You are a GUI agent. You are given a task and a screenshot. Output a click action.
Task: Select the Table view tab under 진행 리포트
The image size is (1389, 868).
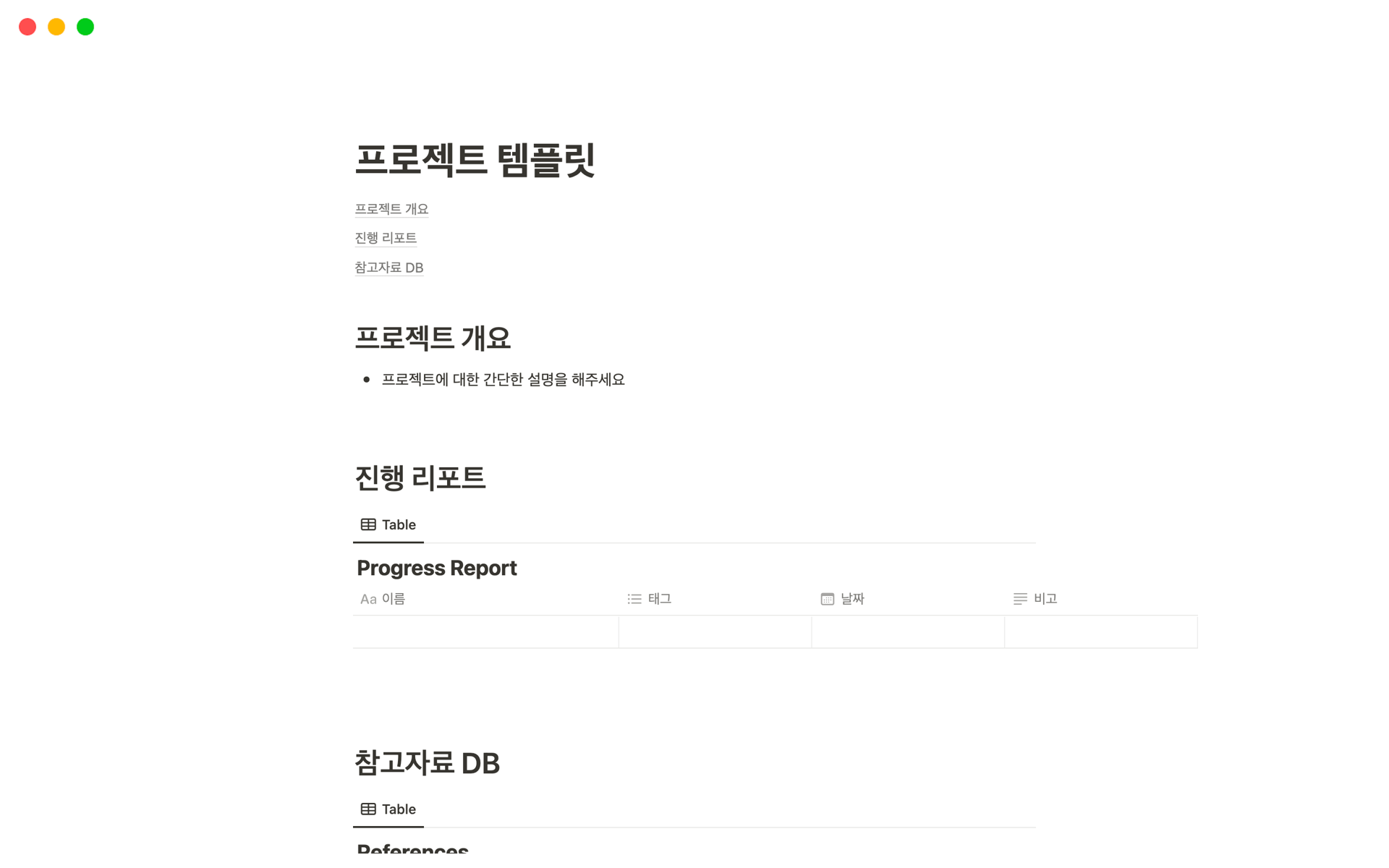click(x=388, y=524)
